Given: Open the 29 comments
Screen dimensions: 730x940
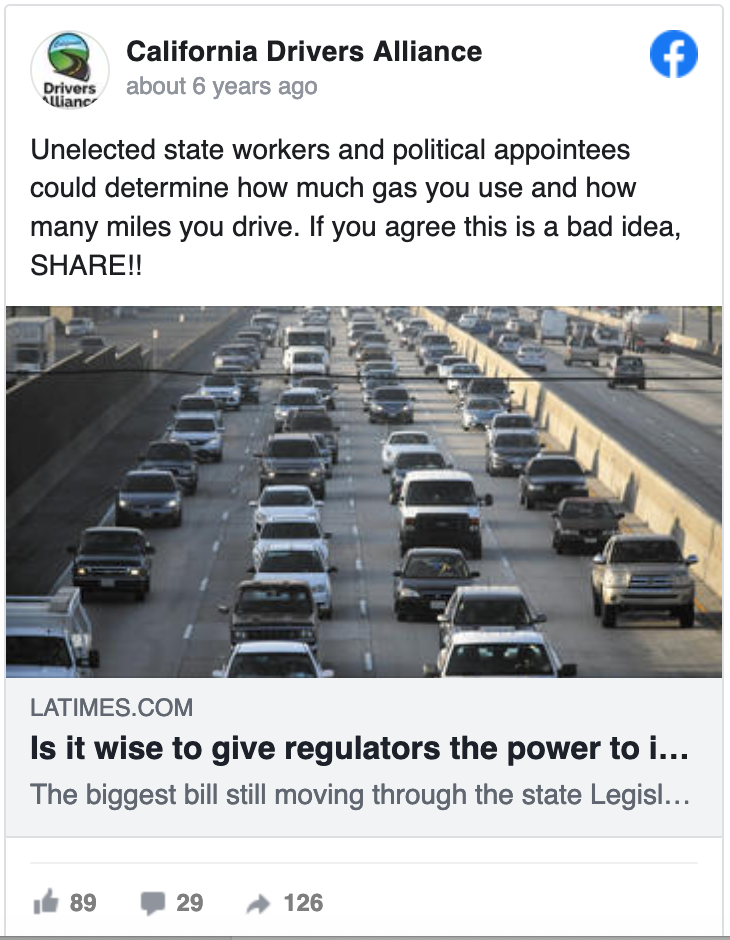Looking at the screenshot, I should coord(153,903).
